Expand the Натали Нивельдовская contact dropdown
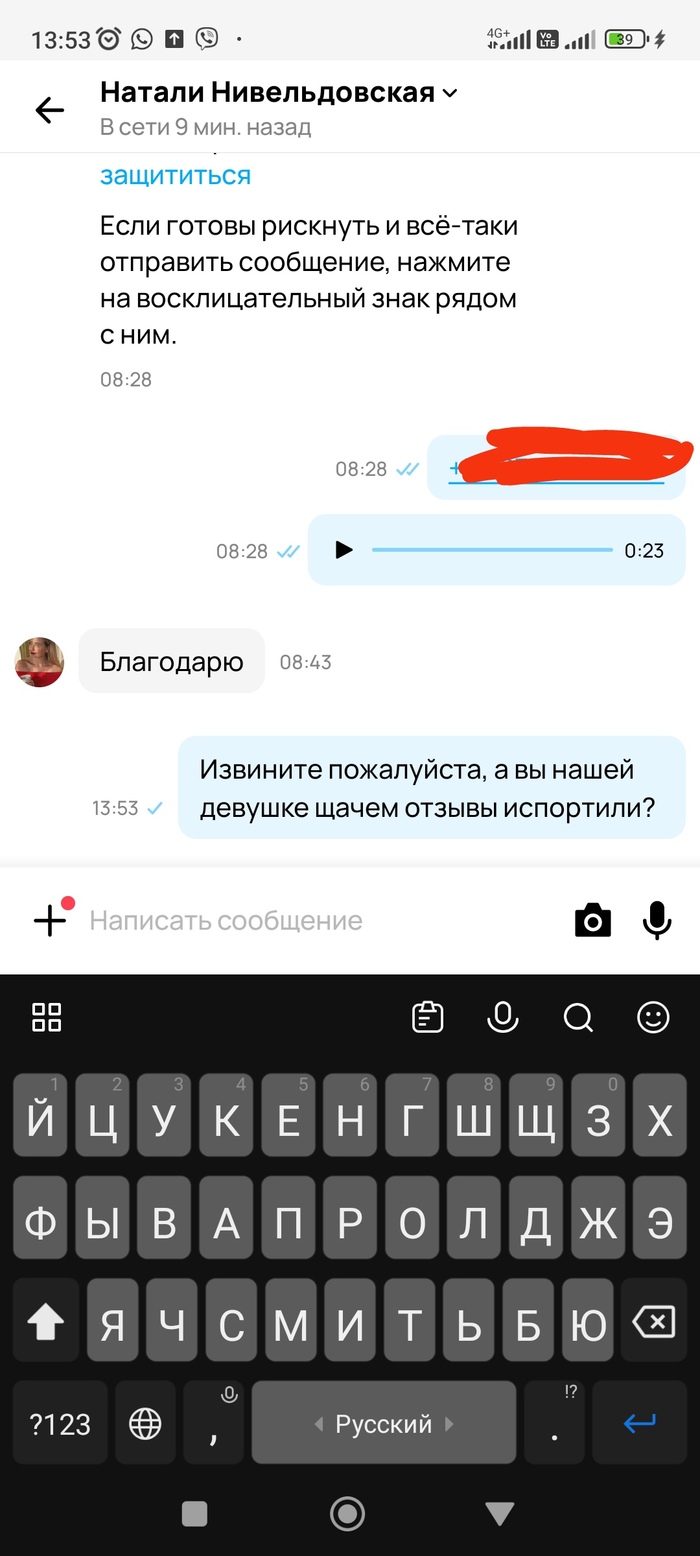 [450, 94]
